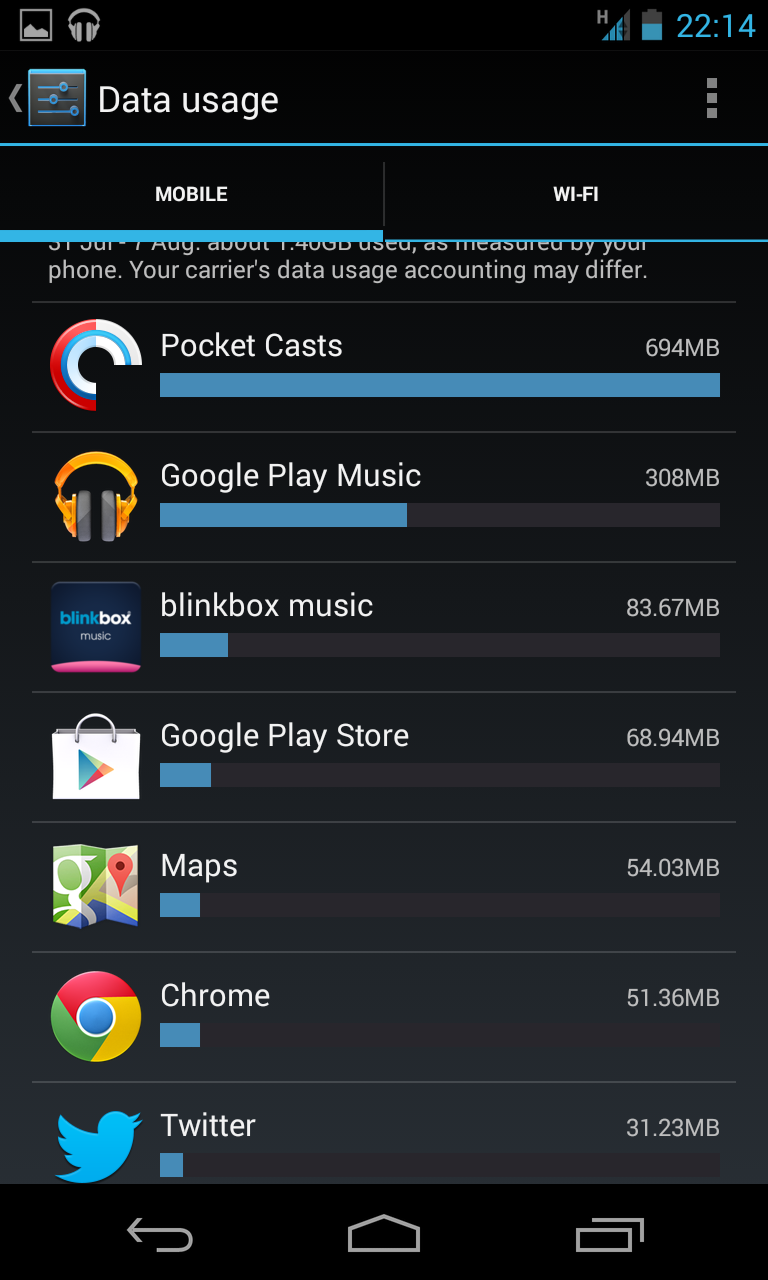Viewport: 768px width, 1280px height.
Task: Open Google Play Store data usage
Action: pos(384,757)
